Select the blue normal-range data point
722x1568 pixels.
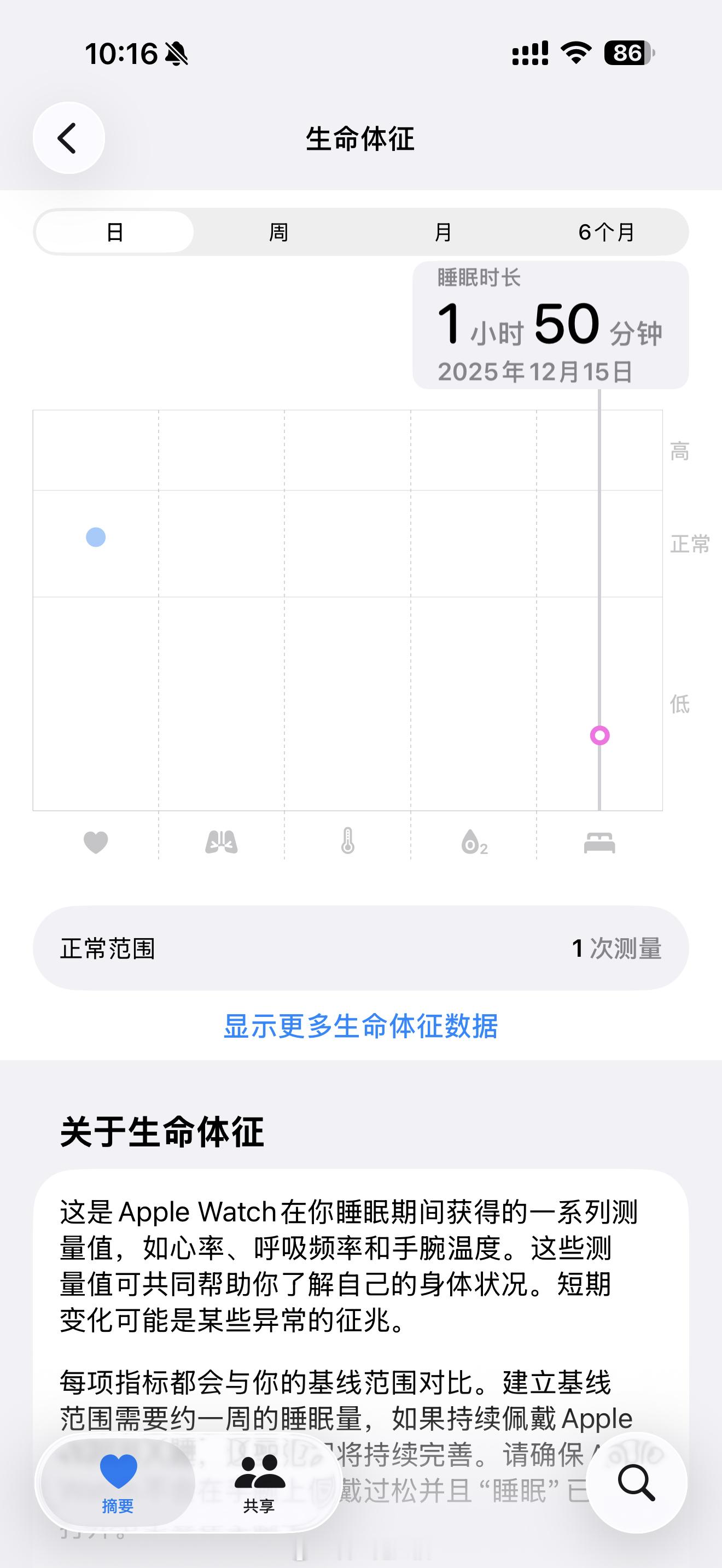point(96,538)
